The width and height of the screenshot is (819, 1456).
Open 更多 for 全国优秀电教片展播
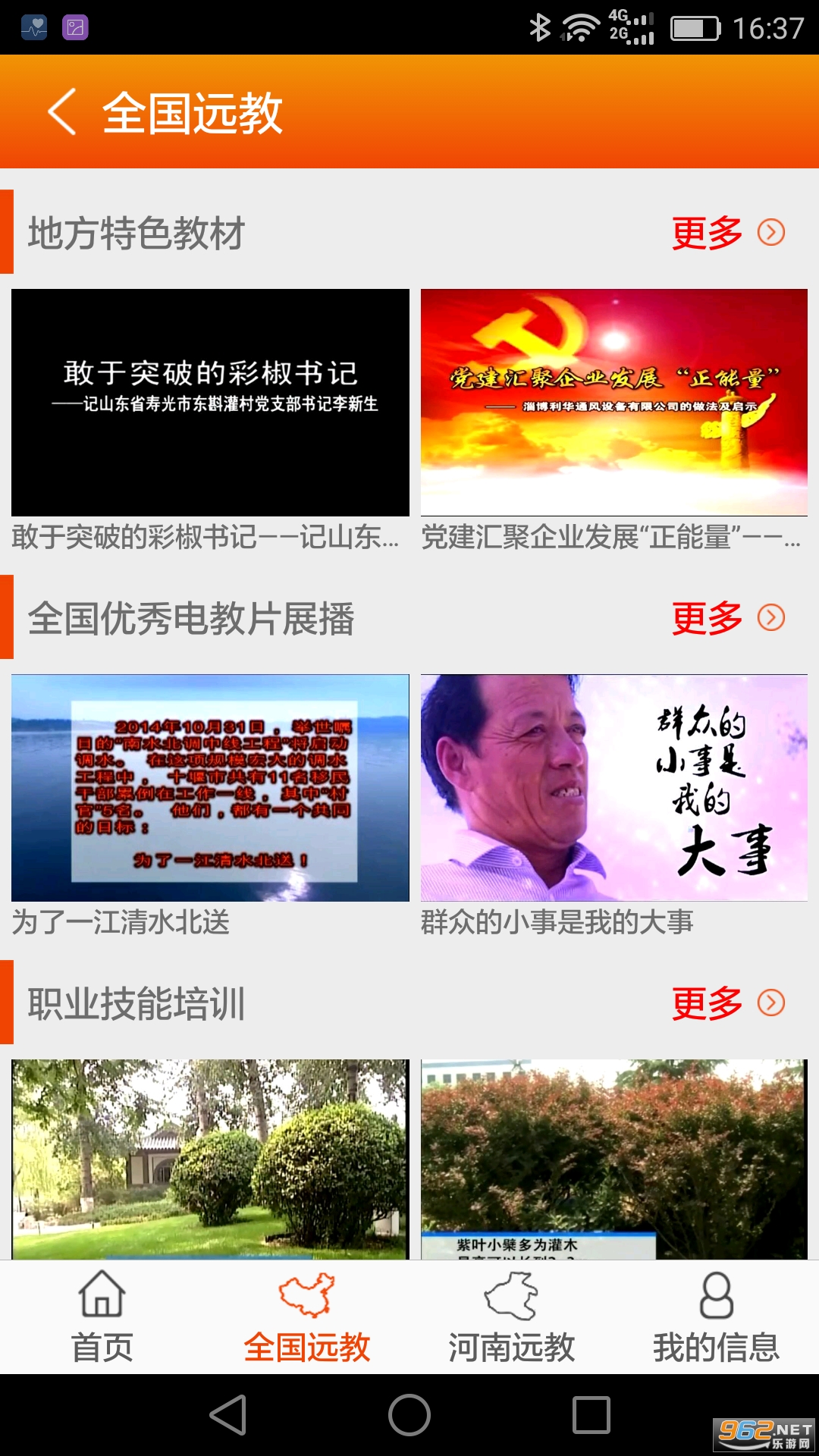[x=727, y=618]
